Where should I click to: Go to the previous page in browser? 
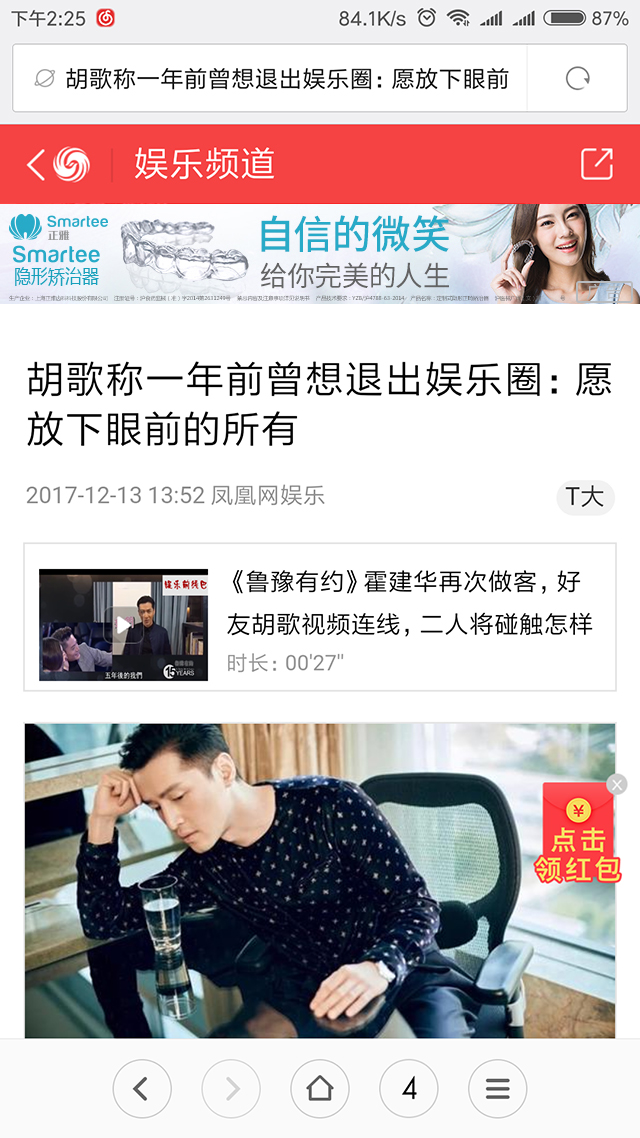click(x=141, y=1089)
